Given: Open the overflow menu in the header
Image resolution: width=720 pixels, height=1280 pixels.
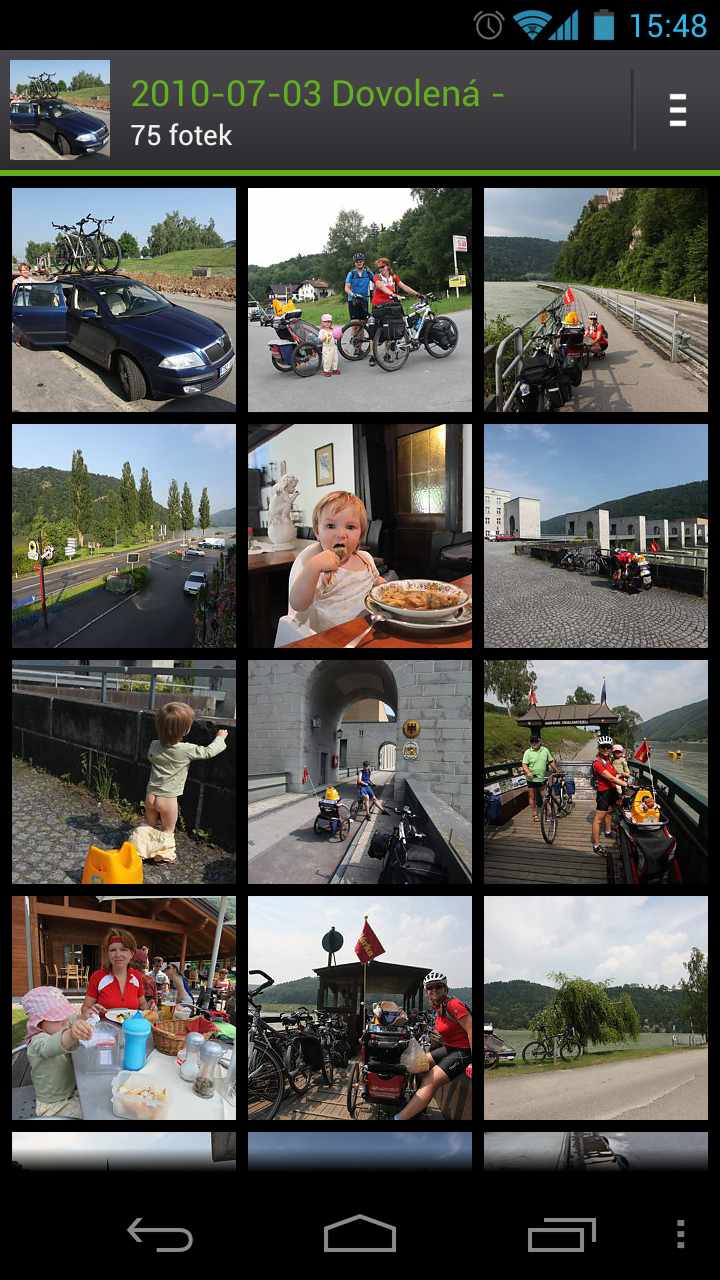Looking at the screenshot, I should coord(677,110).
